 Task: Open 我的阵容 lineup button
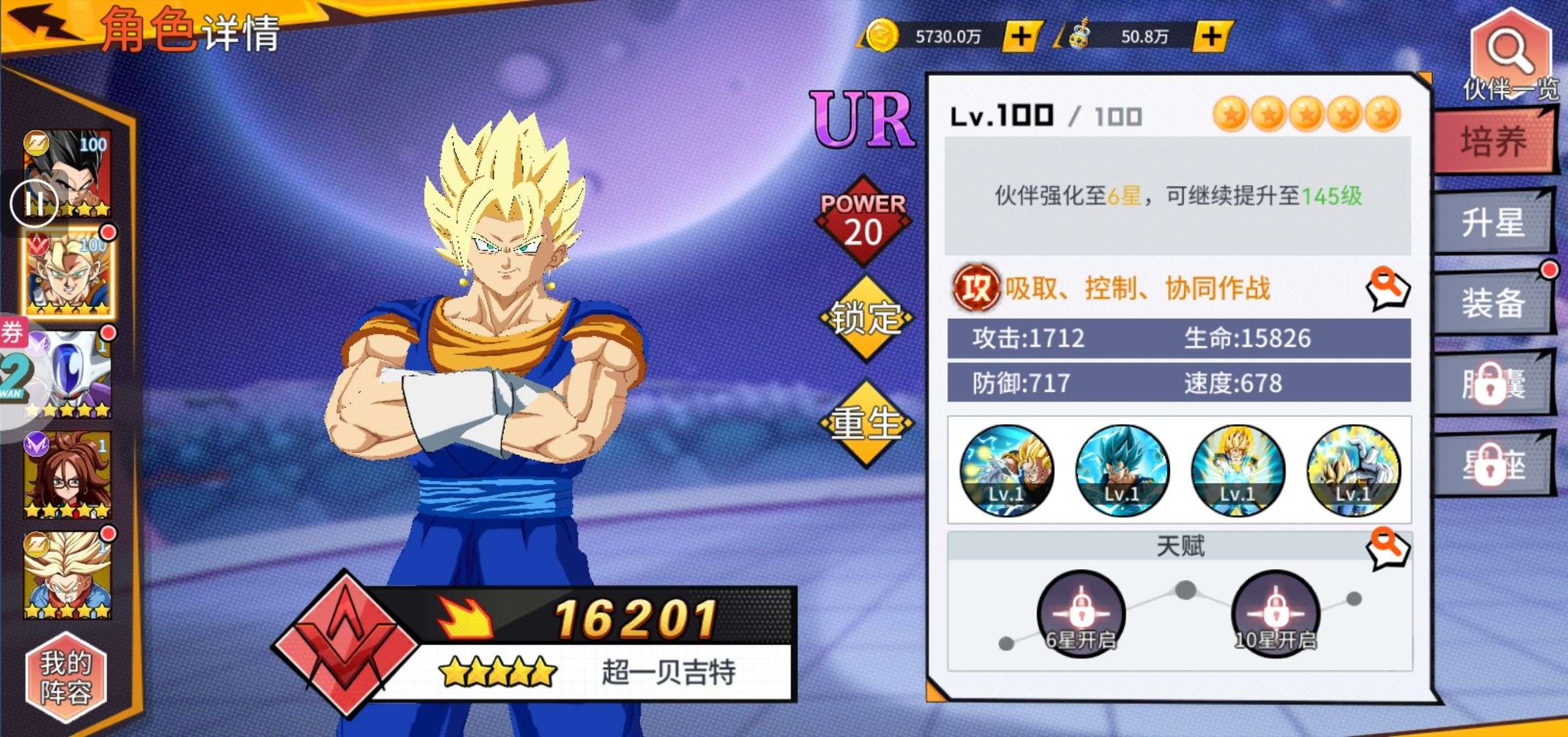coord(65,678)
